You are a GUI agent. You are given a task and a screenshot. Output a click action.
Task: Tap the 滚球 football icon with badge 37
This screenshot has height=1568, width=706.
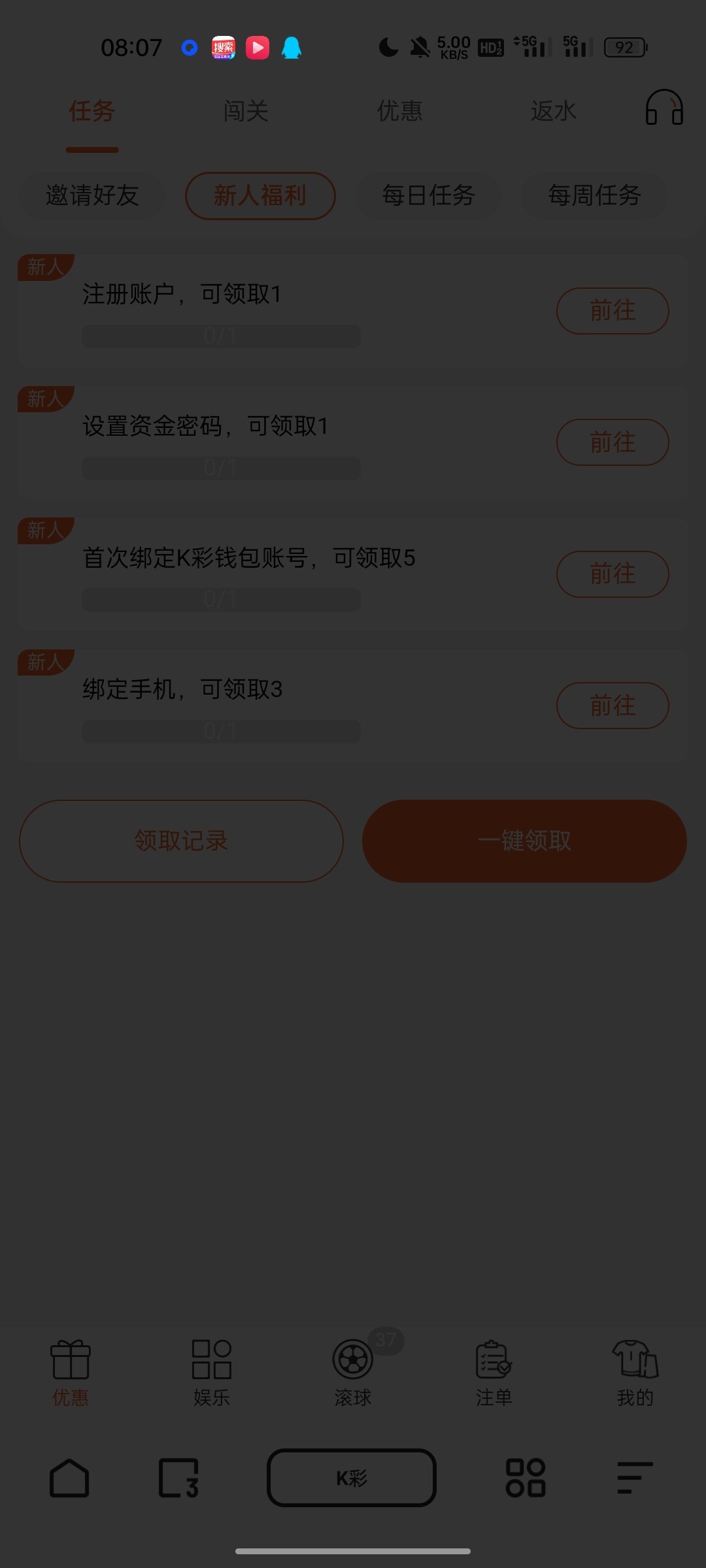352,1372
